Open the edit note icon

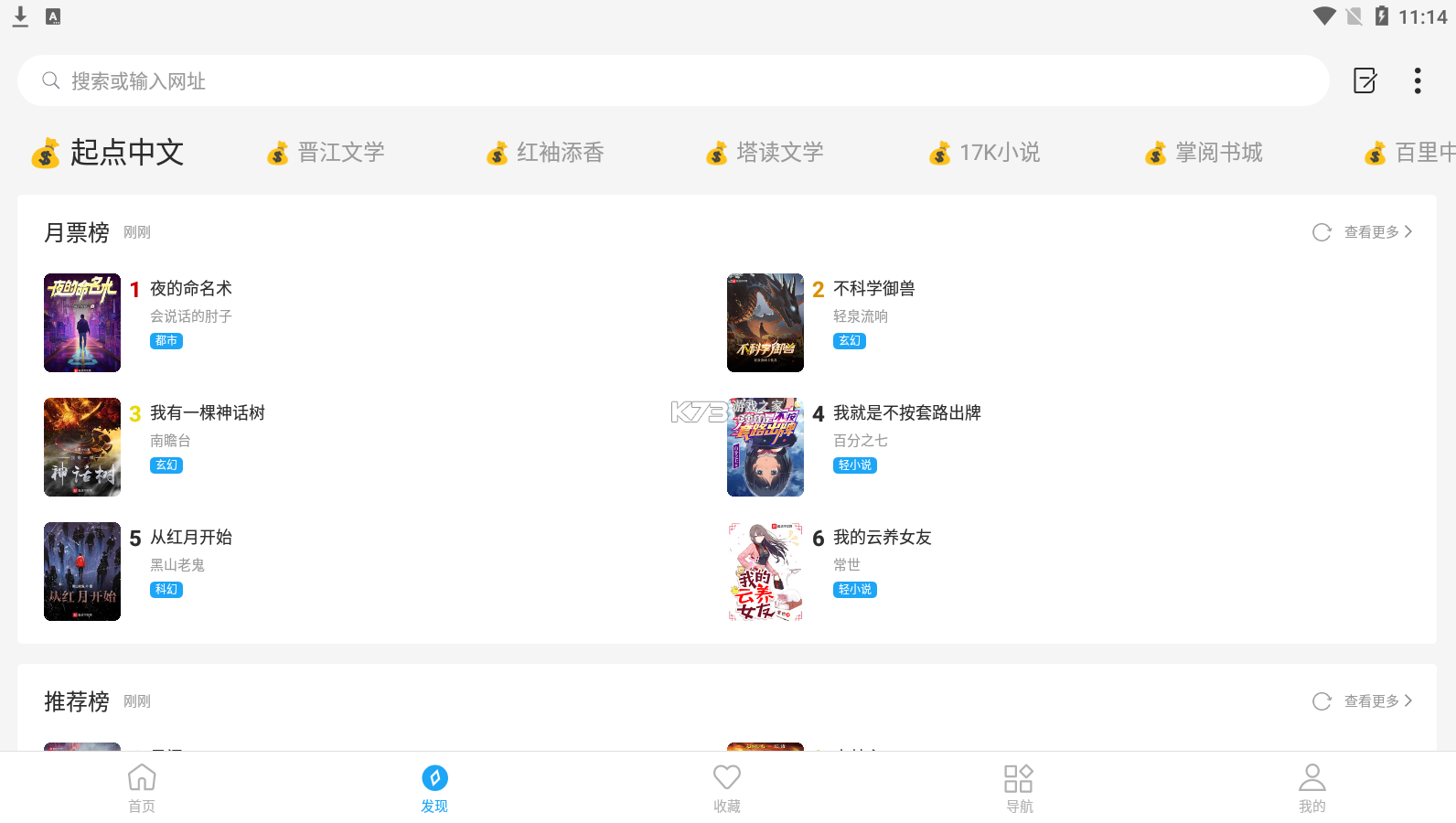coord(1365,80)
